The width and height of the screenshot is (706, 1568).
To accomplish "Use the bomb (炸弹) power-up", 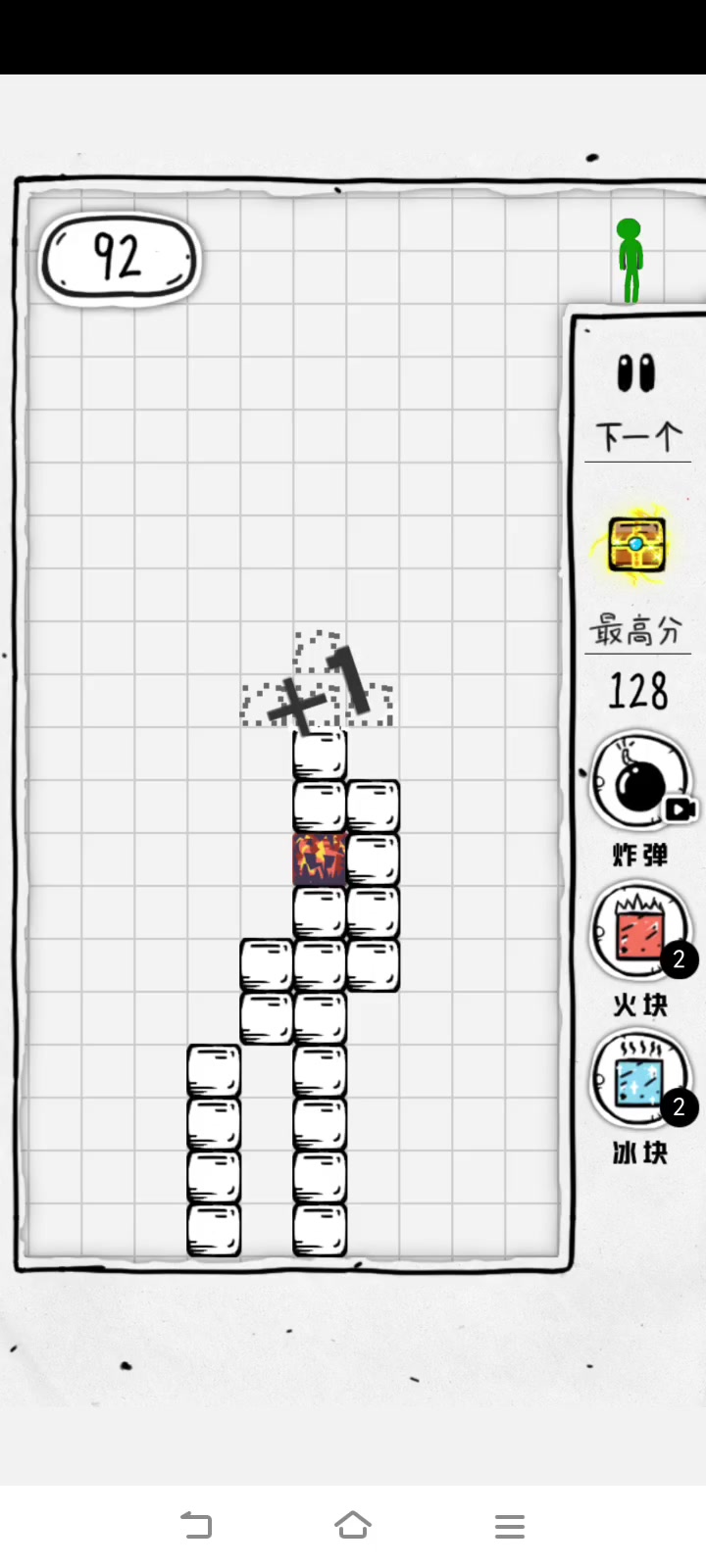I will point(640,784).
